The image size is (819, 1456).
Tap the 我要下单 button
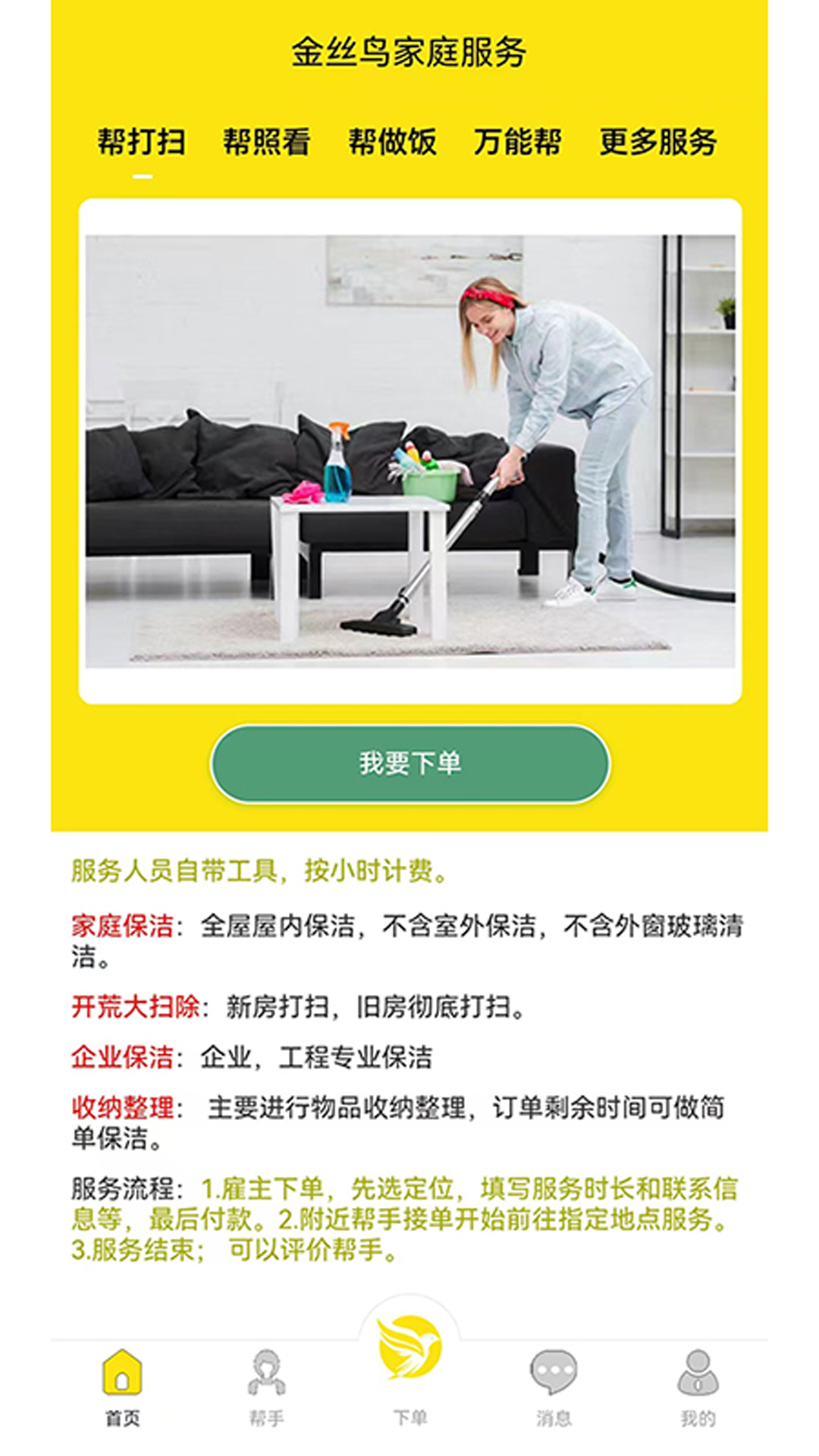pos(409,763)
